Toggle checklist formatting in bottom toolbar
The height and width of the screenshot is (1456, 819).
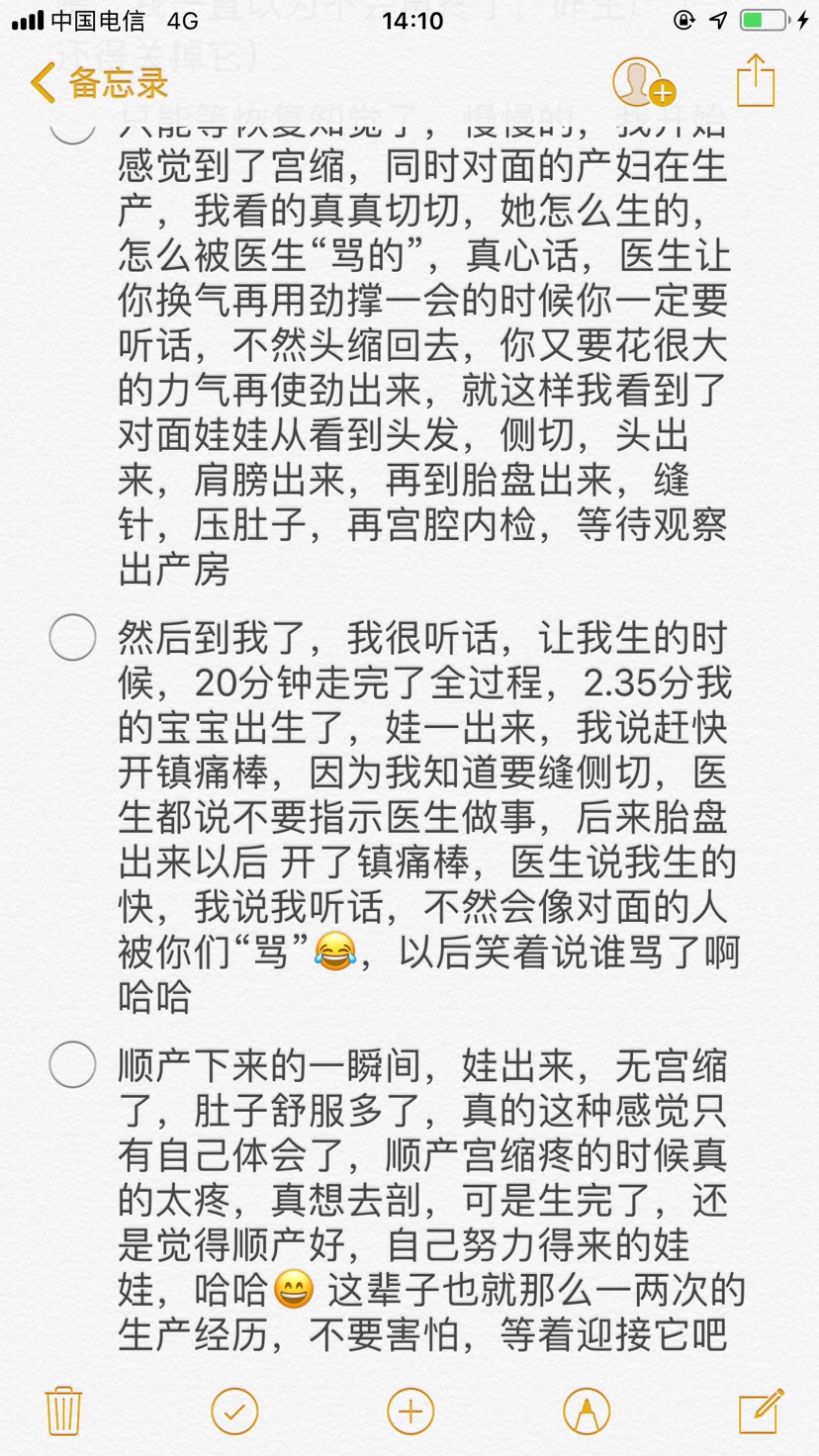234,1410
